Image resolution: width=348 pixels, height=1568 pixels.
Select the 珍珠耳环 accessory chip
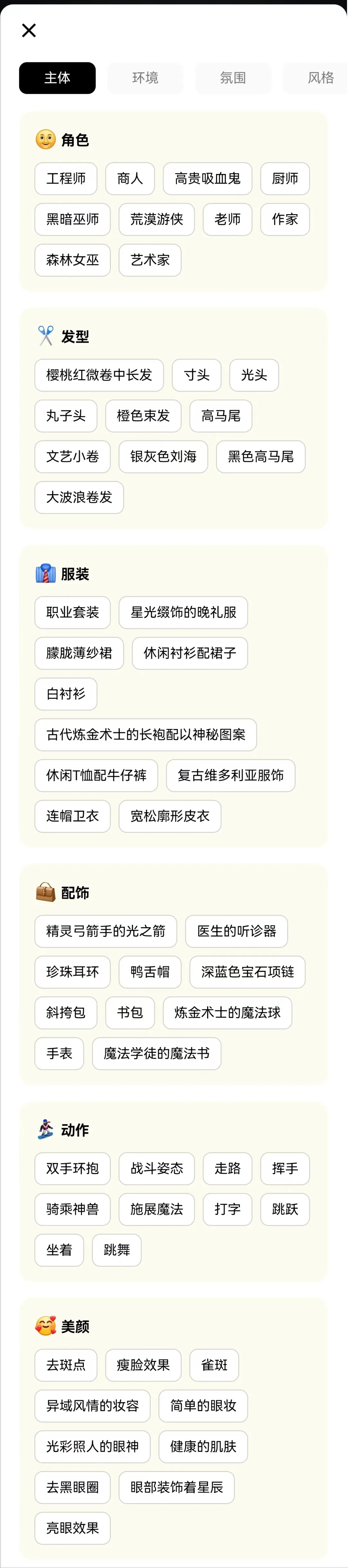point(73,972)
